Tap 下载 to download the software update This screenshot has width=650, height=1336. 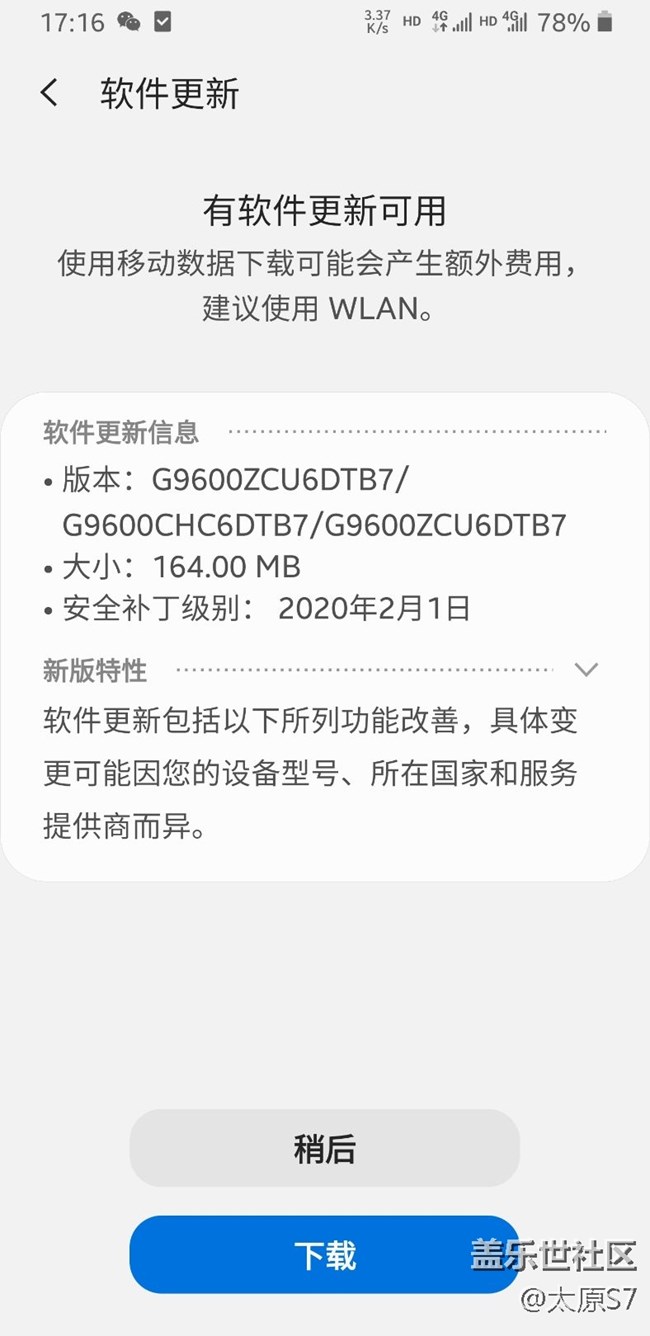pyautogui.click(x=324, y=1254)
